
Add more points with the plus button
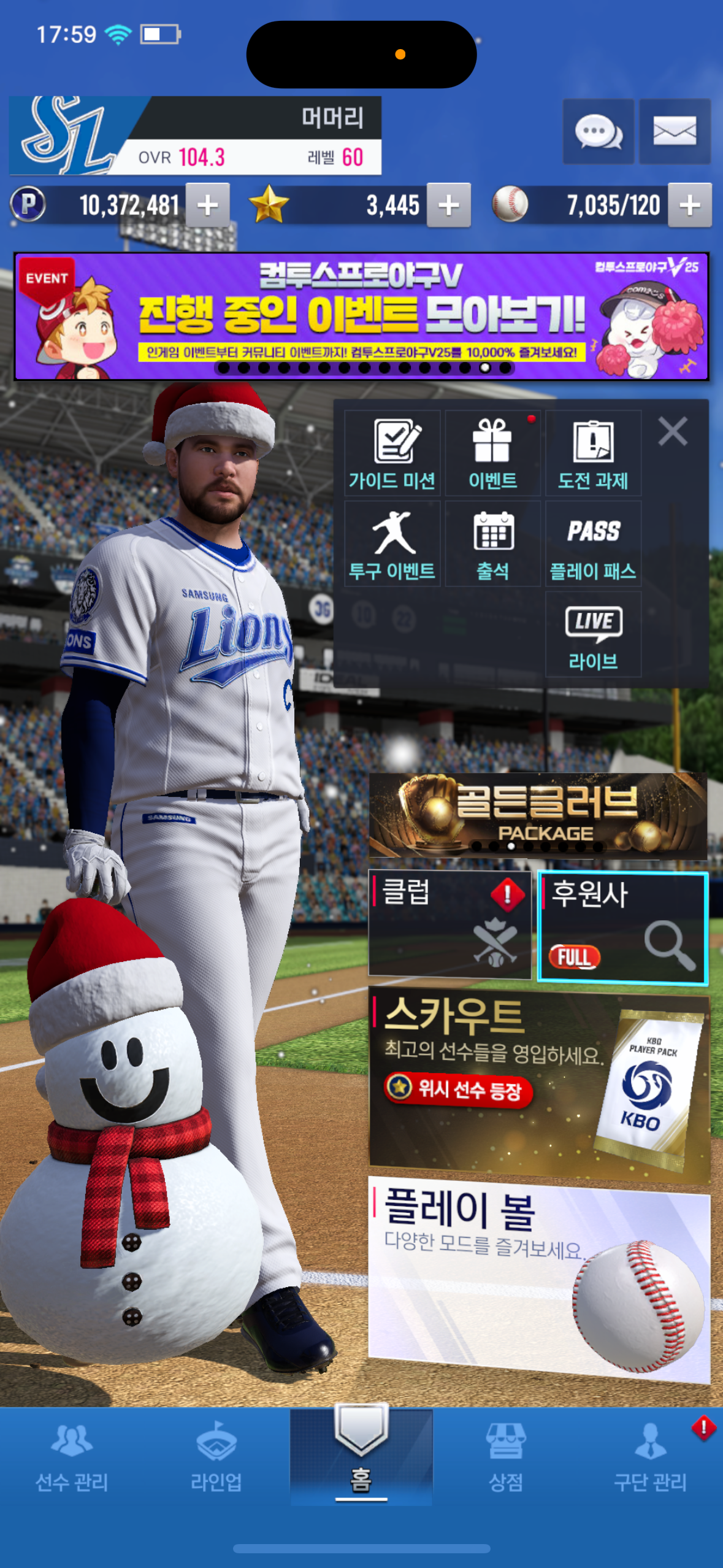point(208,206)
